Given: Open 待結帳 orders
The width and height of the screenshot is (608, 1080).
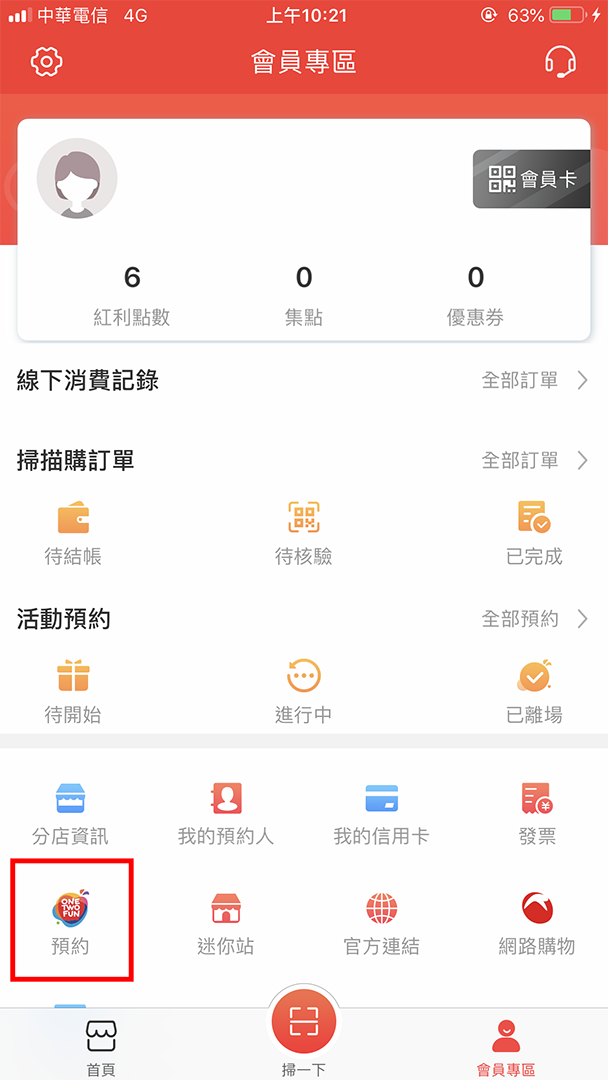Looking at the screenshot, I should coord(73,532).
